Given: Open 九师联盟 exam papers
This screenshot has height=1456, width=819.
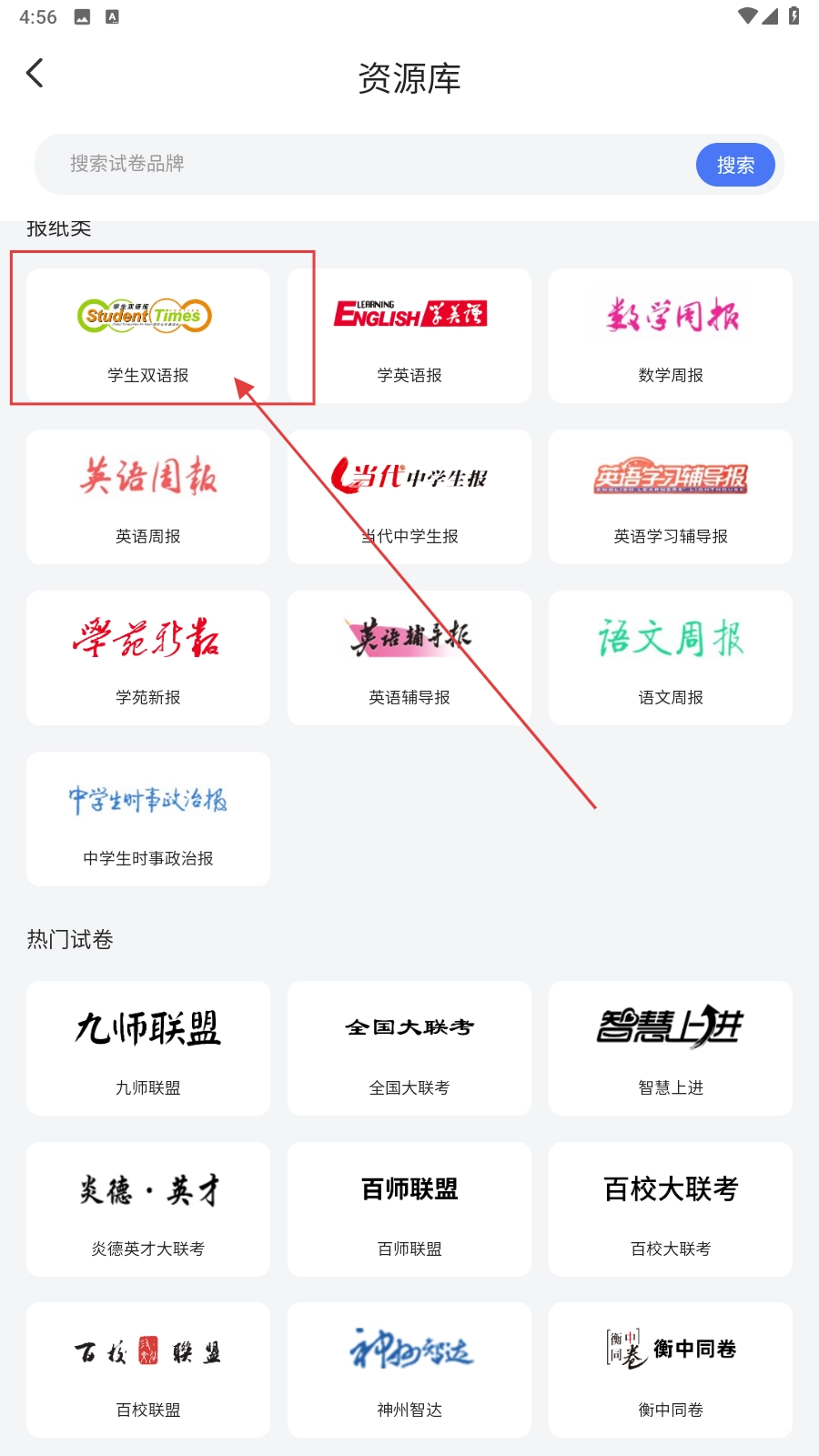Looking at the screenshot, I should click(x=148, y=1048).
